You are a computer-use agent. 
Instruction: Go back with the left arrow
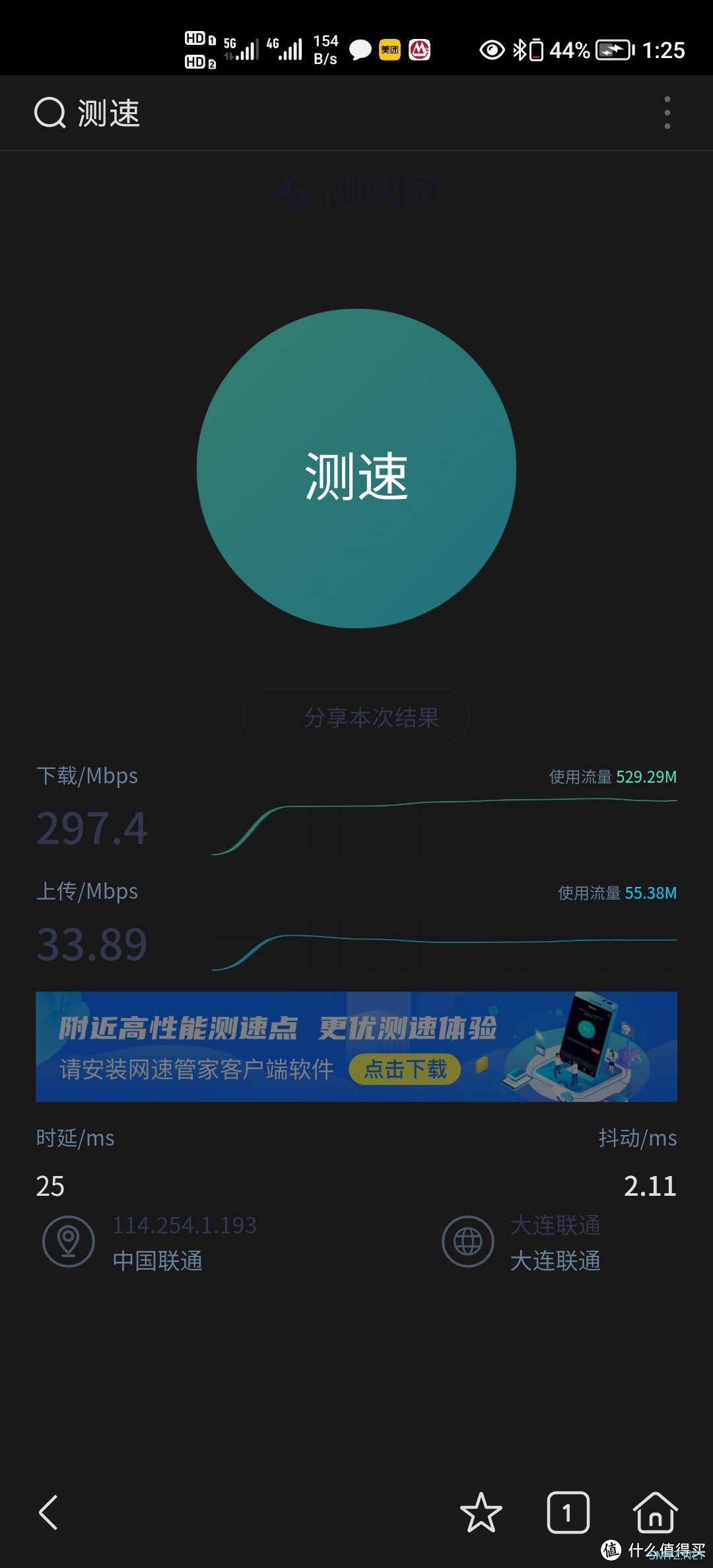pos(49,1512)
